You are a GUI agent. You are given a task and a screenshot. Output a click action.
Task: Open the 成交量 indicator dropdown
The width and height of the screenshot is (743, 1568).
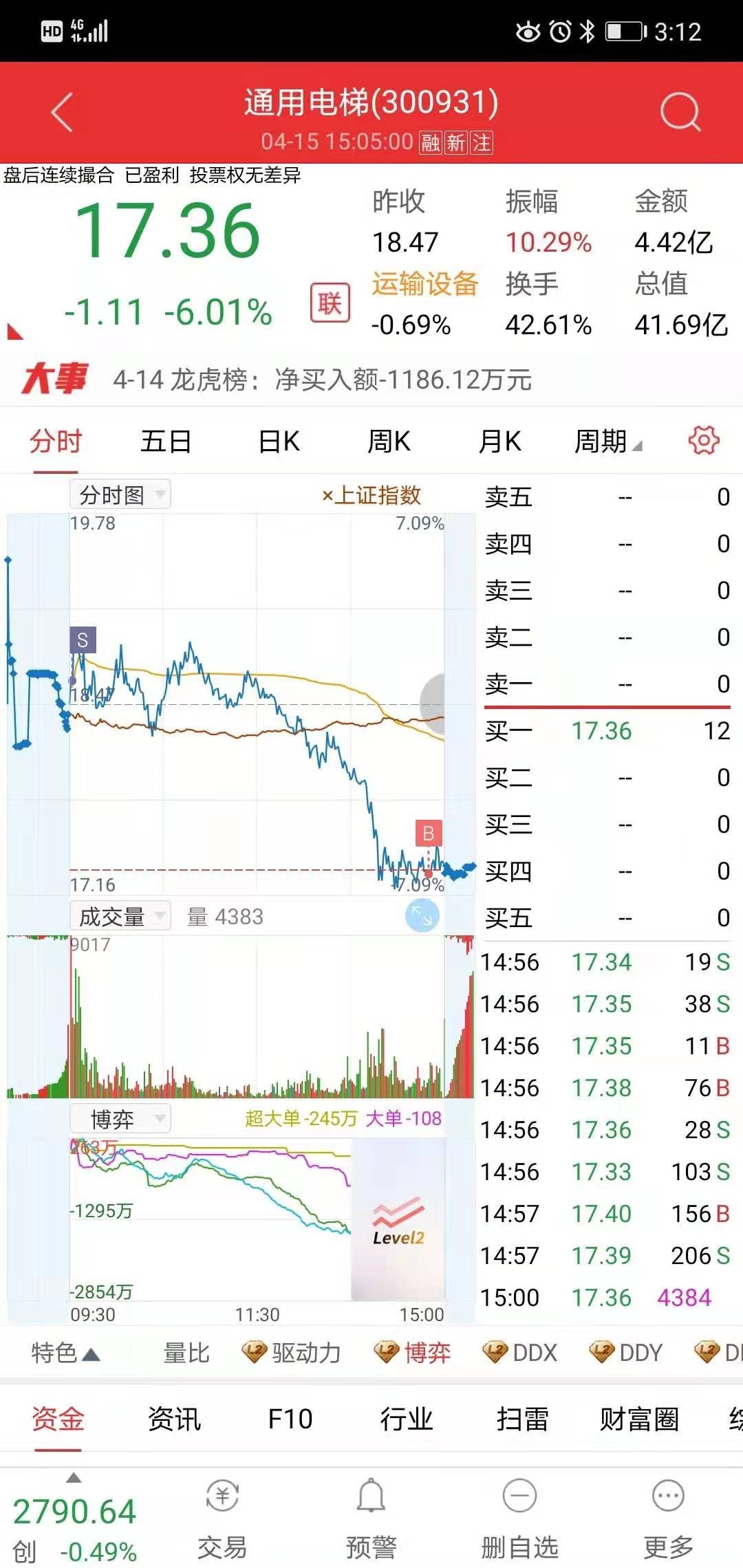pos(120,916)
